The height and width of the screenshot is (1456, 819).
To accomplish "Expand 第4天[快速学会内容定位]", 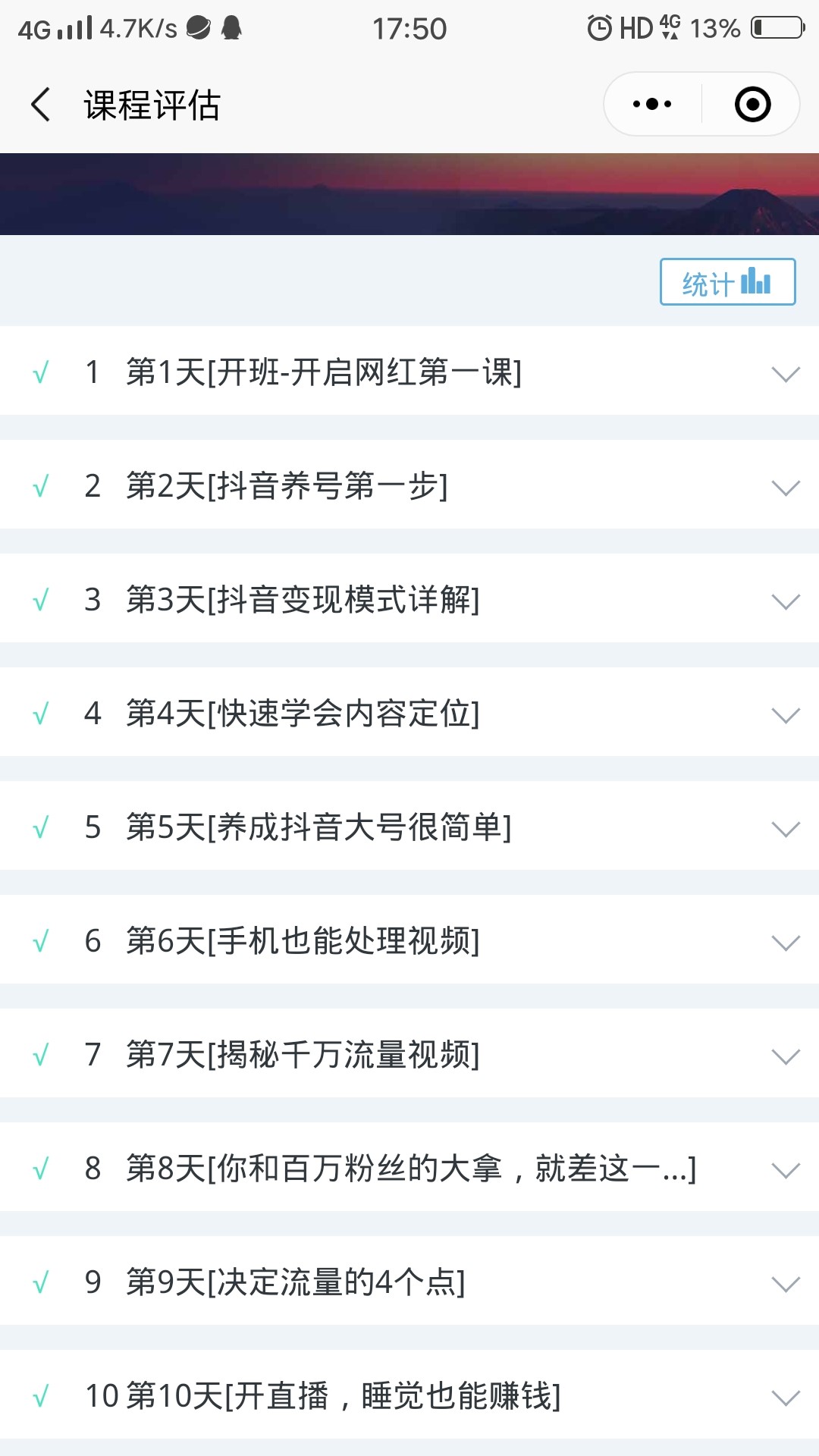I will click(785, 714).
